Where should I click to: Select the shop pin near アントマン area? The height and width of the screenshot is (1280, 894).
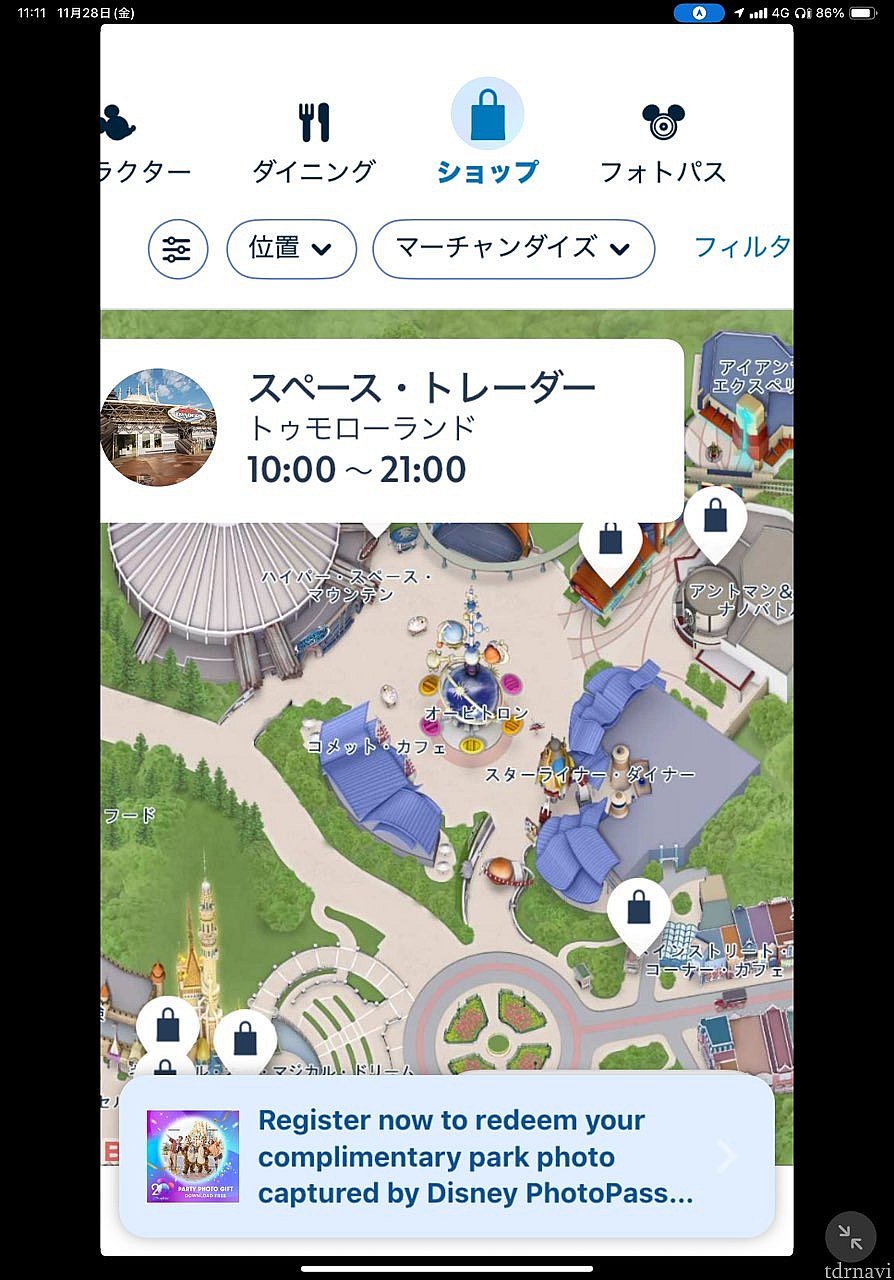(715, 518)
